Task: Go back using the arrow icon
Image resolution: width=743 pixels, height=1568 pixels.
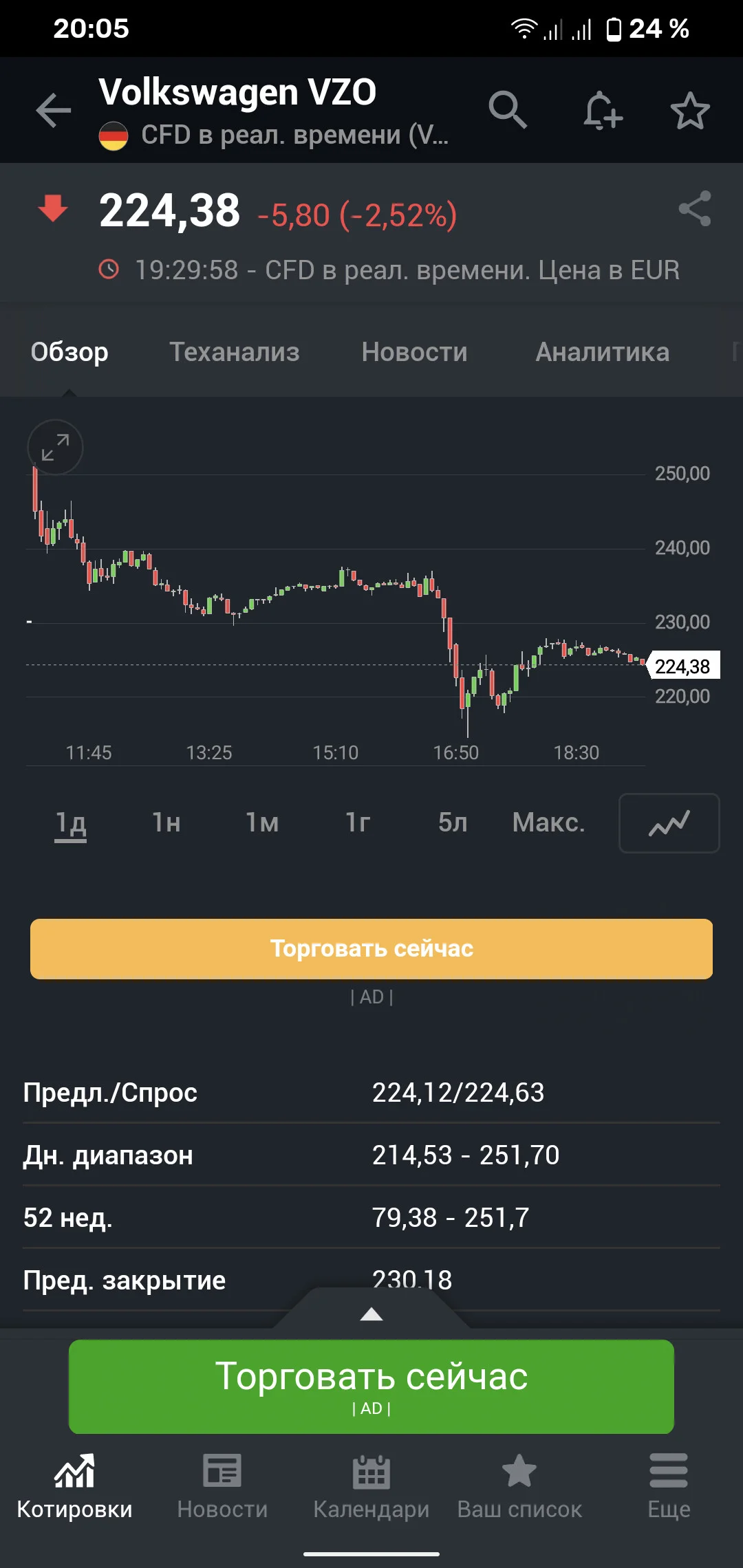Action: tap(54, 110)
